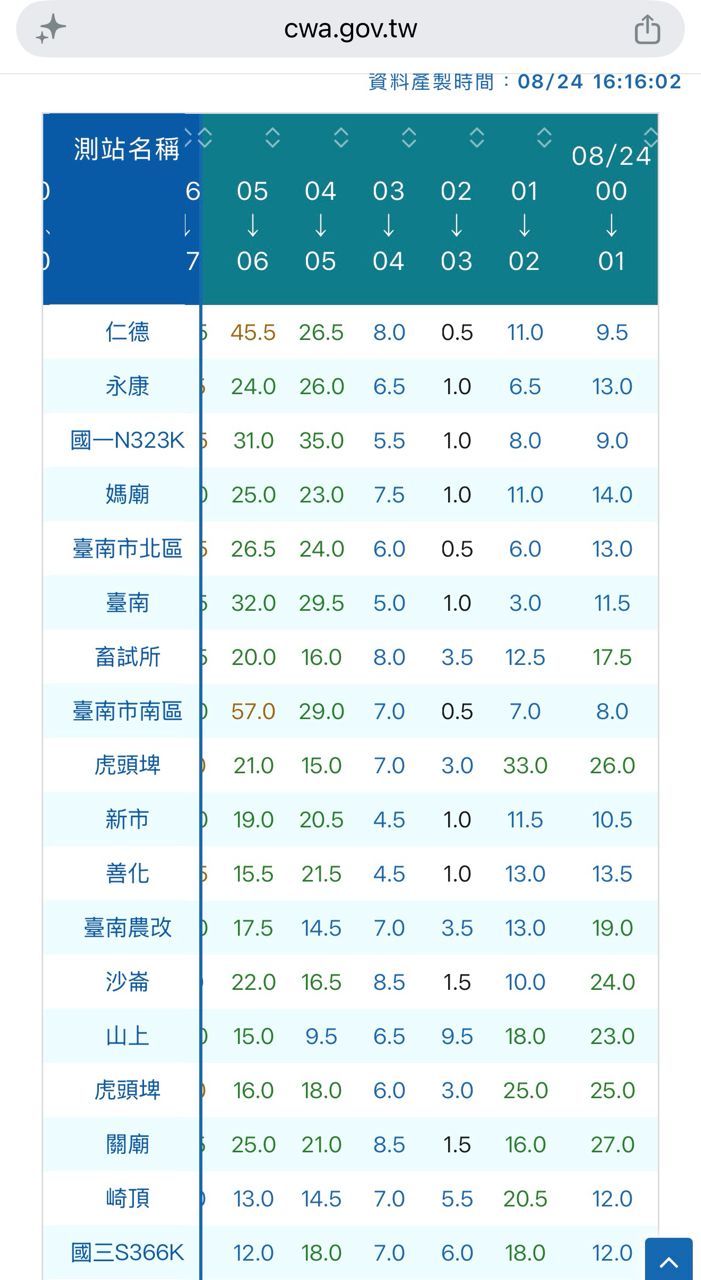Sort table by the 02→03 column
Viewport: 701px width, 1280px height.
tap(477, 137)
